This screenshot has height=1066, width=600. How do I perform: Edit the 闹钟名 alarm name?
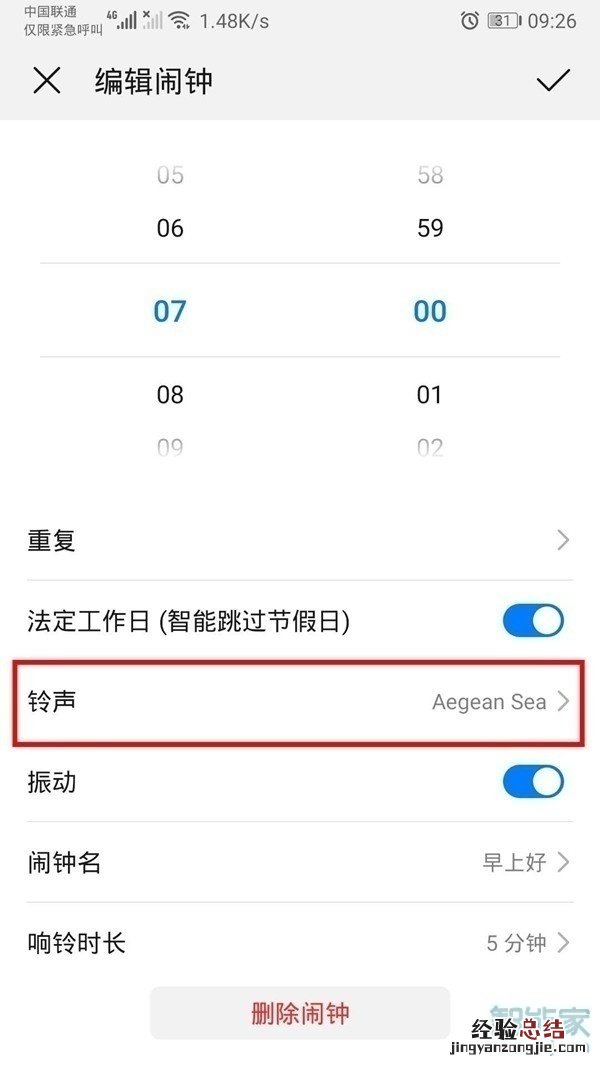(x=298, y=862)
